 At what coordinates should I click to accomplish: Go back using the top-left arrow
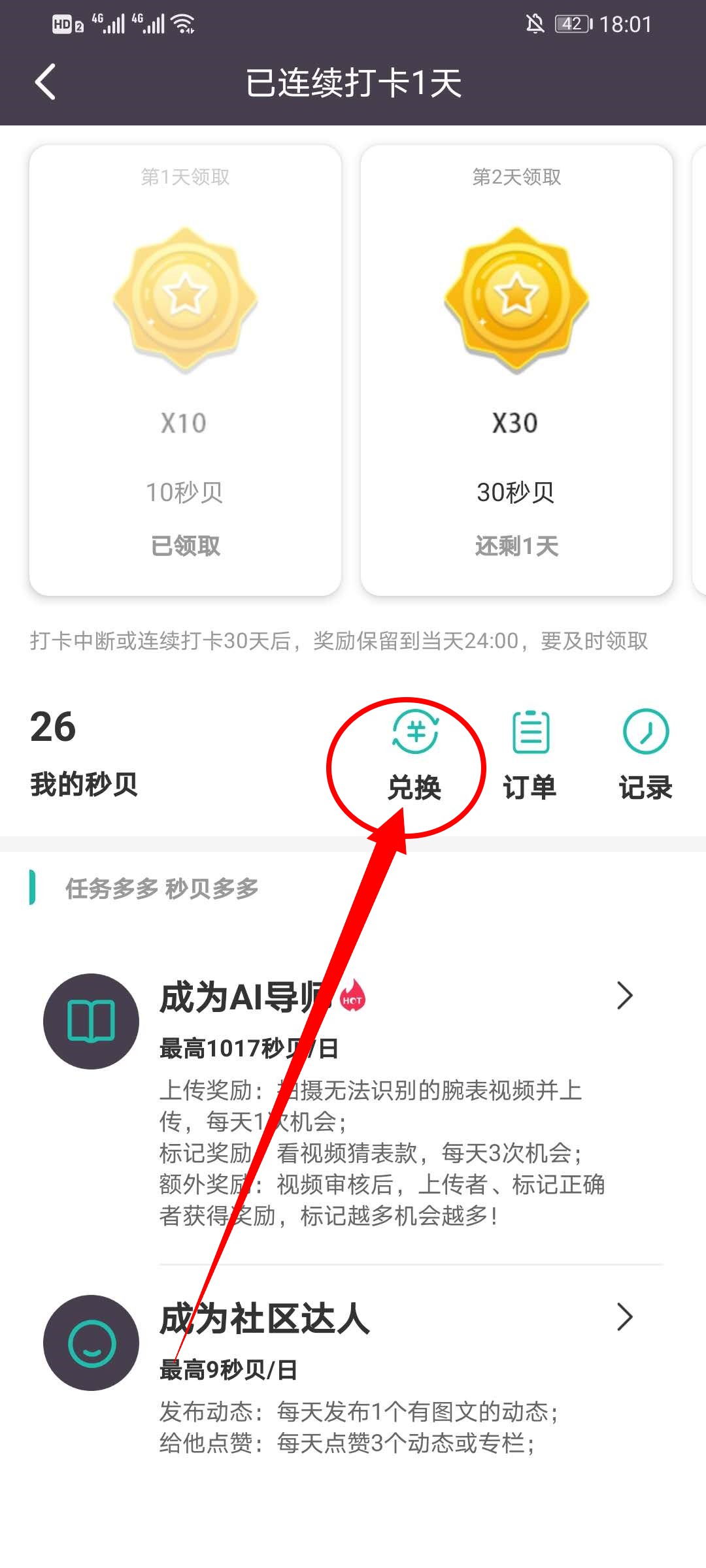(44, 82)
